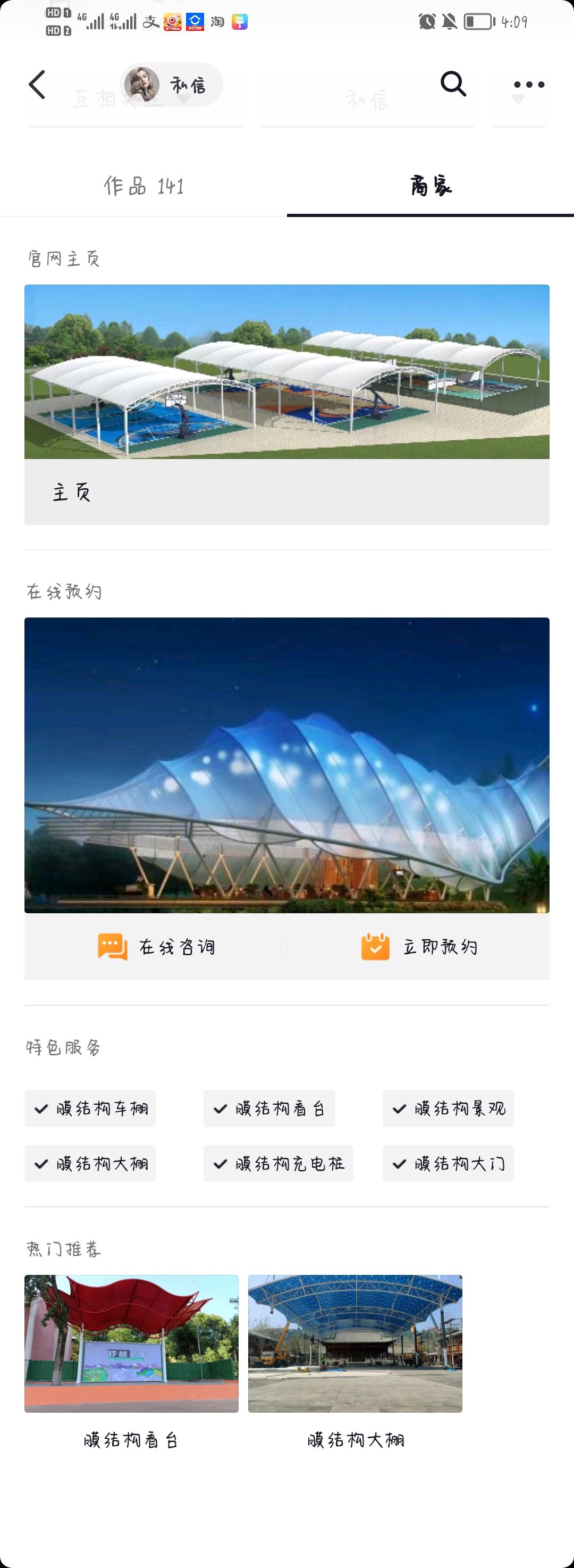Open 私信 private message with the user
The width and height of the screenshot is (574, 1568).
[172, 85]
